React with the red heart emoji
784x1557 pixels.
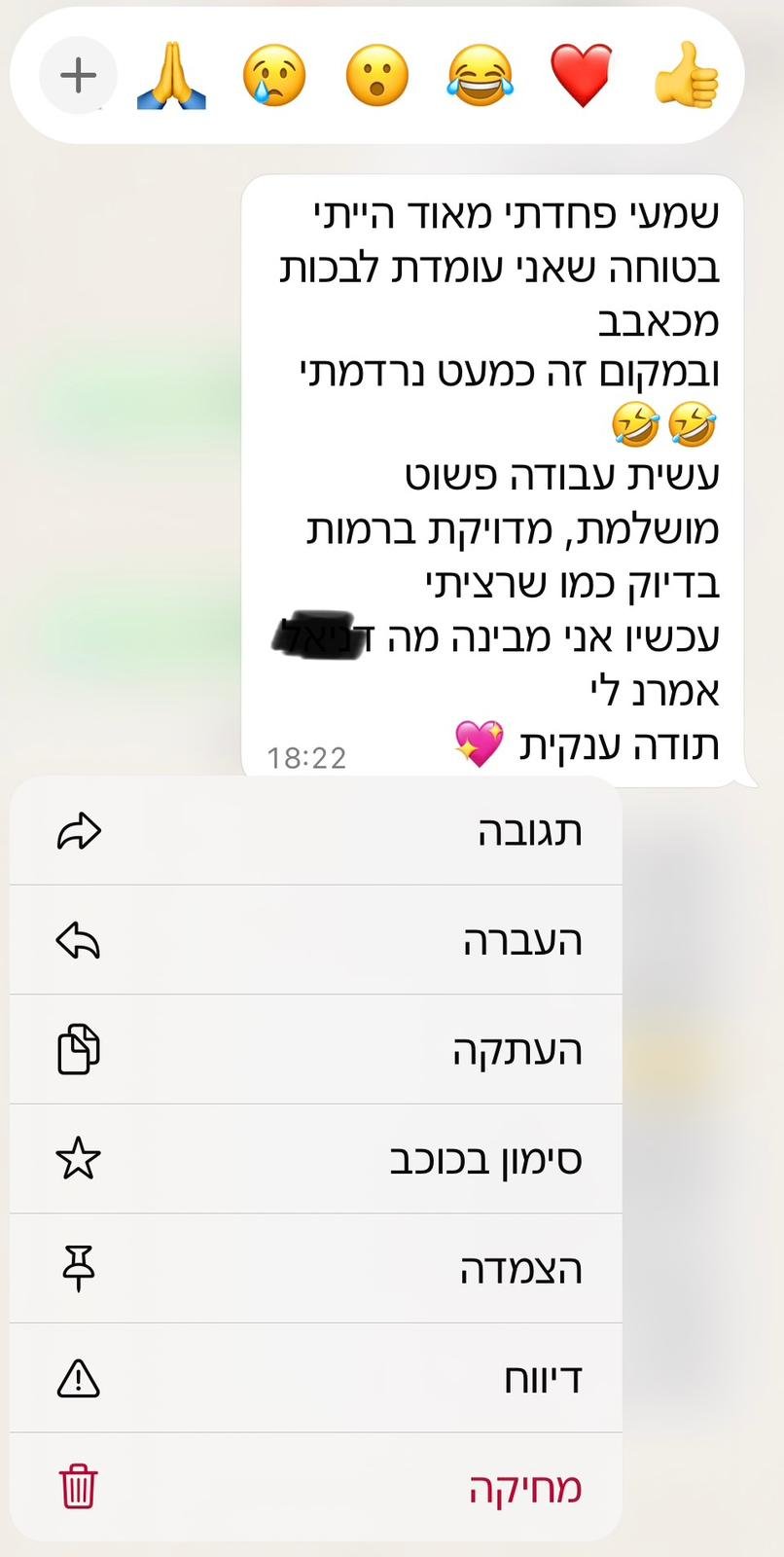tap(582, 75)
